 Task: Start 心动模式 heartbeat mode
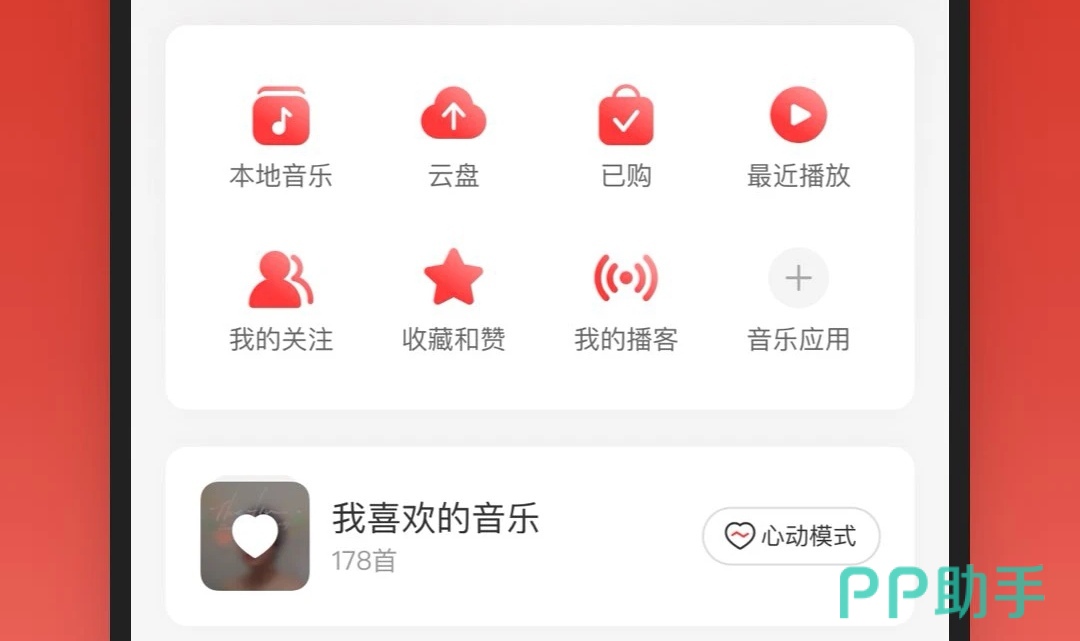click(791, 536)
